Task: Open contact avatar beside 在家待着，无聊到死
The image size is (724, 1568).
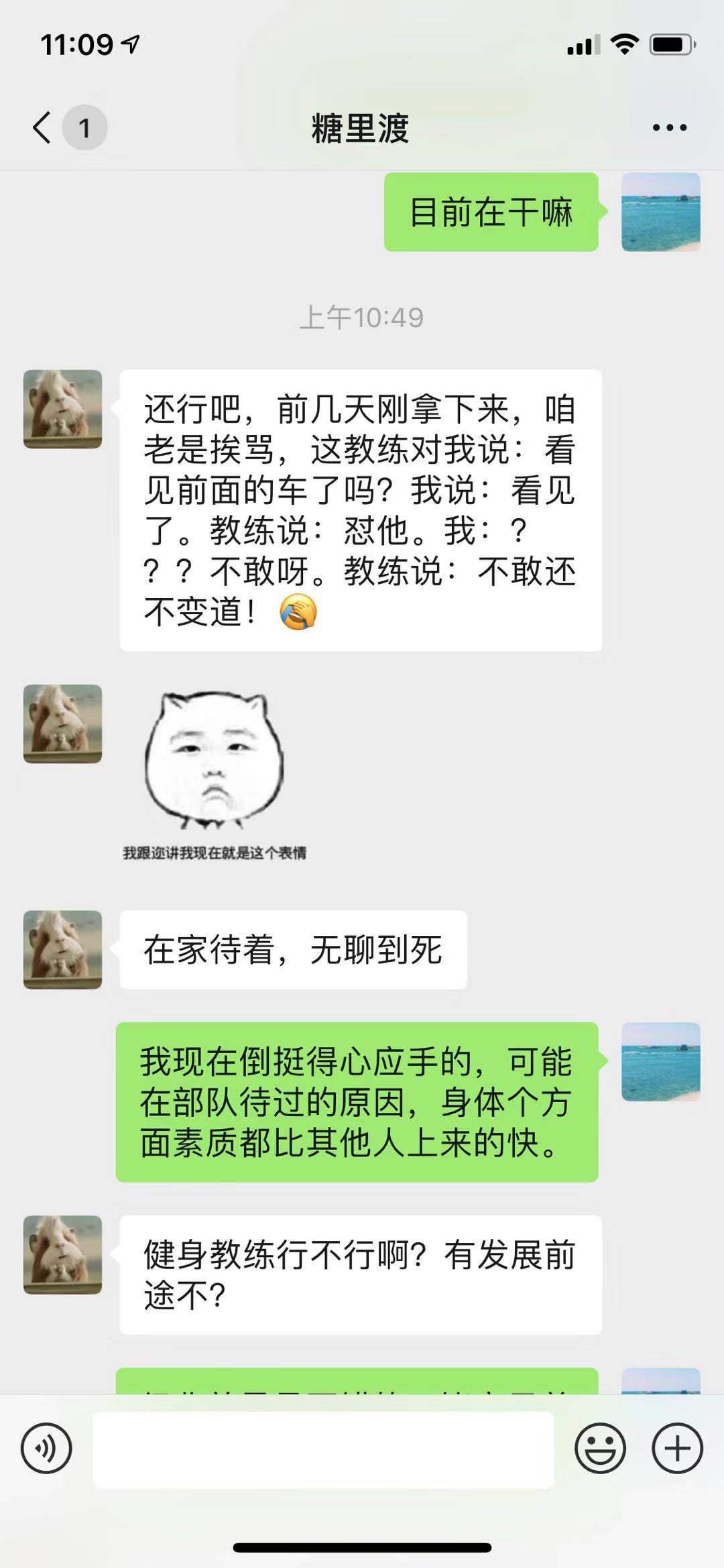Action: [62, 949]
